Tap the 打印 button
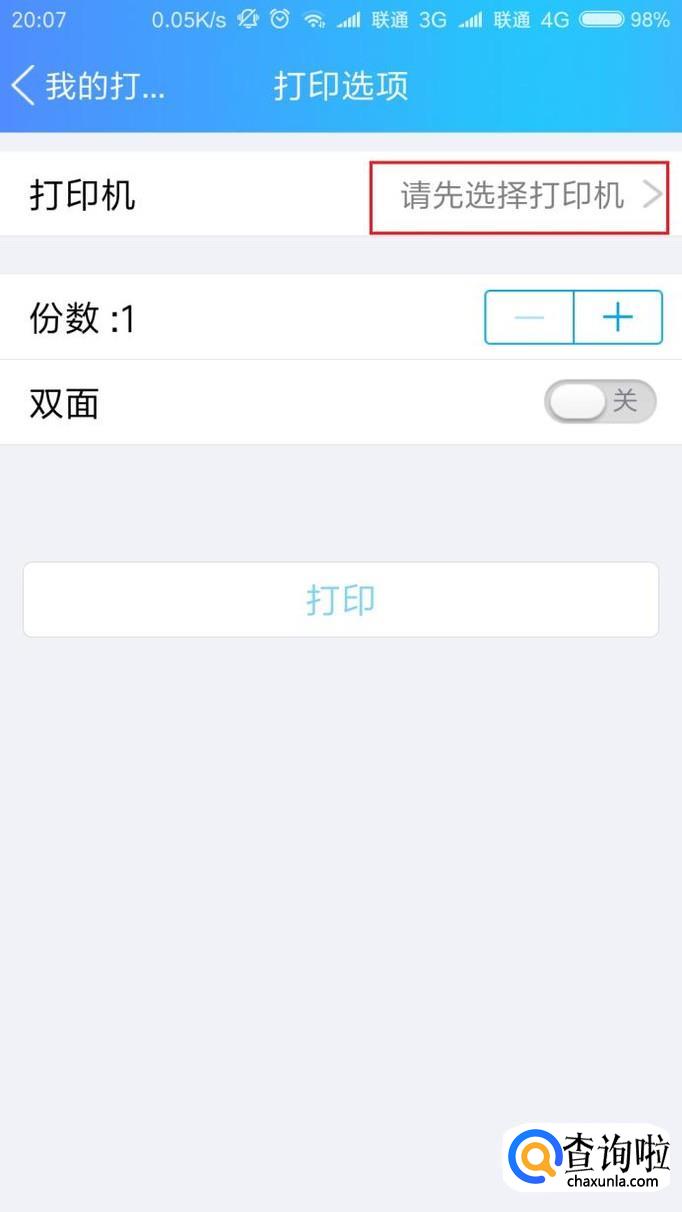This screenshot has width=682, height=1212. [x=340, y=600]
